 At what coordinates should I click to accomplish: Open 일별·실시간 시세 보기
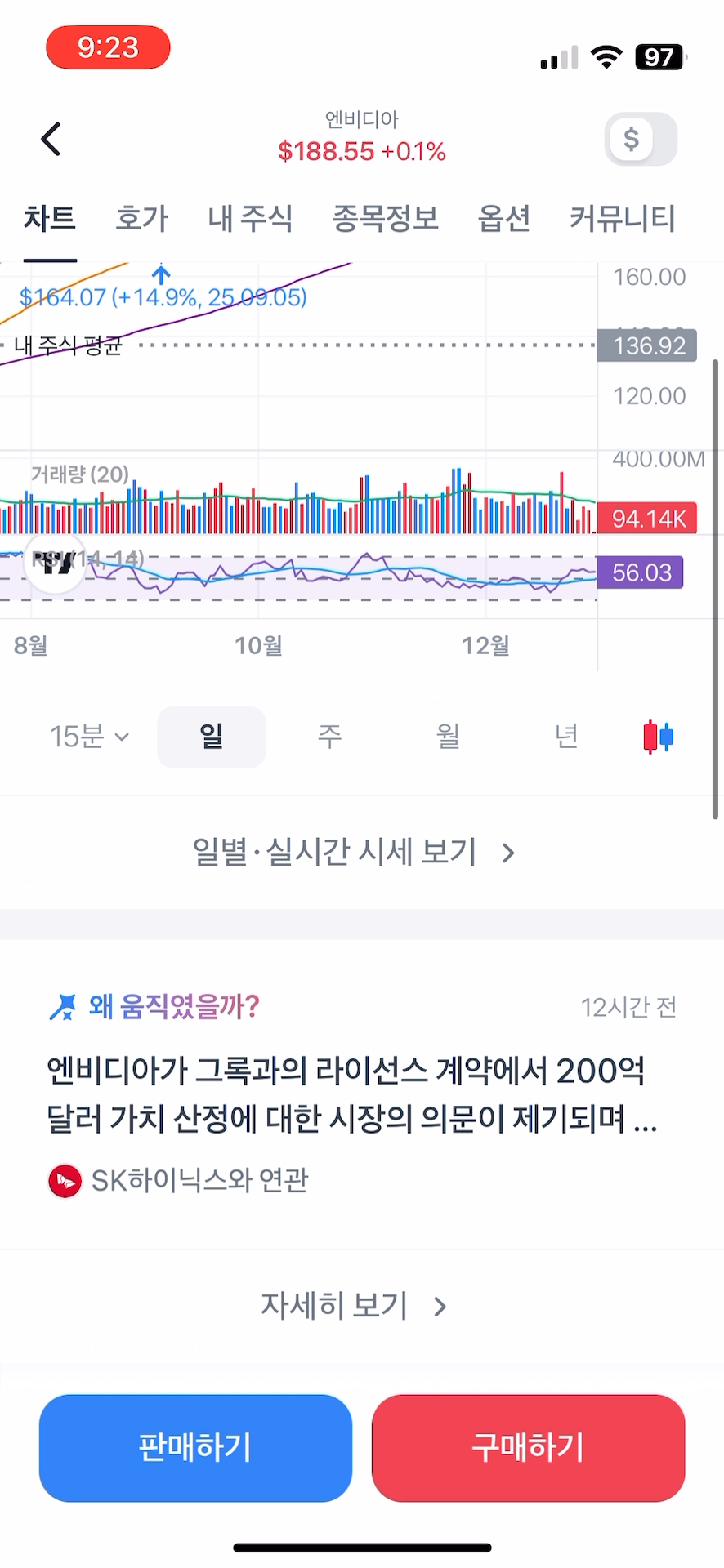tap(354, 853)
